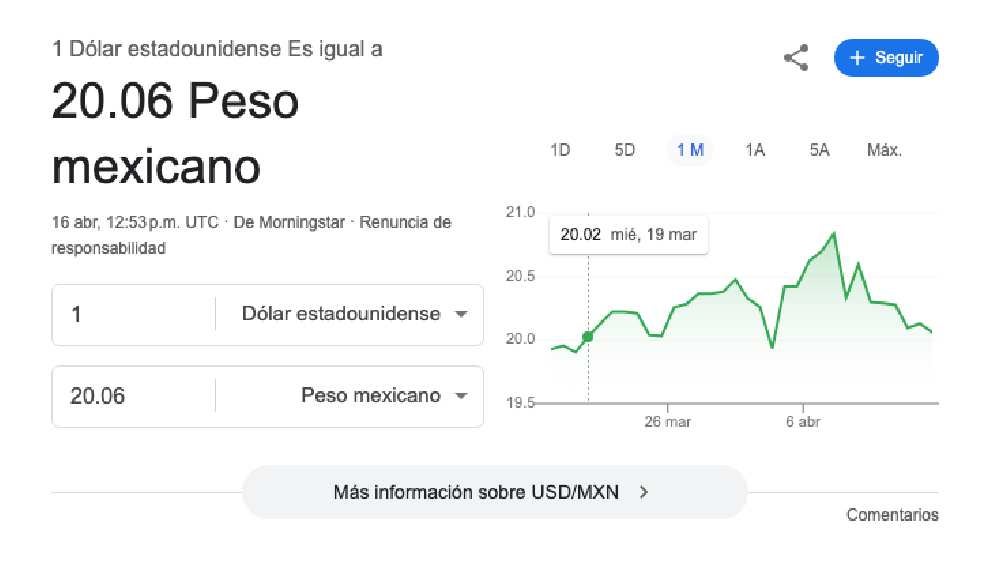
Task: Switch chart to 5D range
Action: click(x=625, y=150)
